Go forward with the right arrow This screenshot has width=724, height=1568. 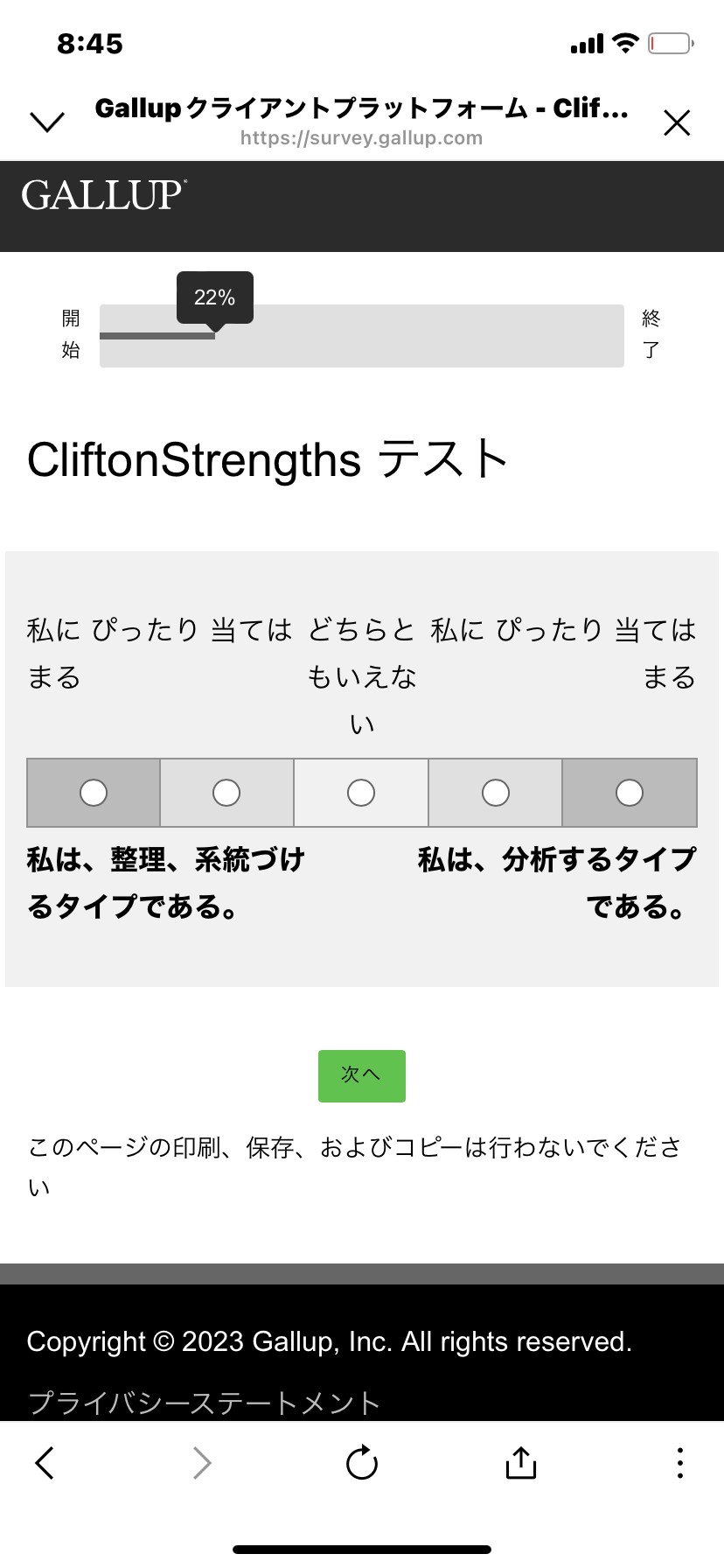tap(202, 1462)
